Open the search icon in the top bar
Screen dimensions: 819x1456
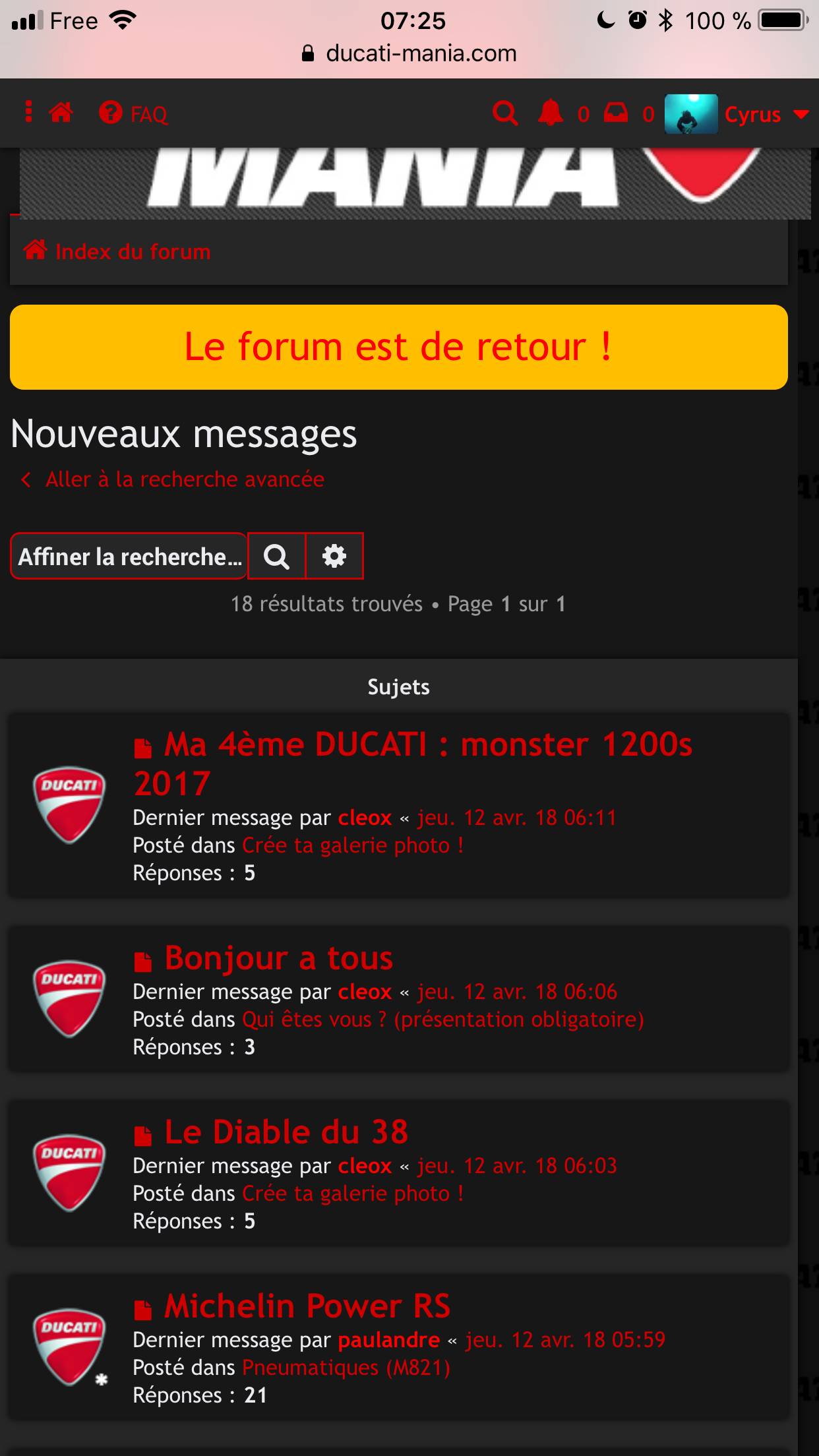point(505,113)
